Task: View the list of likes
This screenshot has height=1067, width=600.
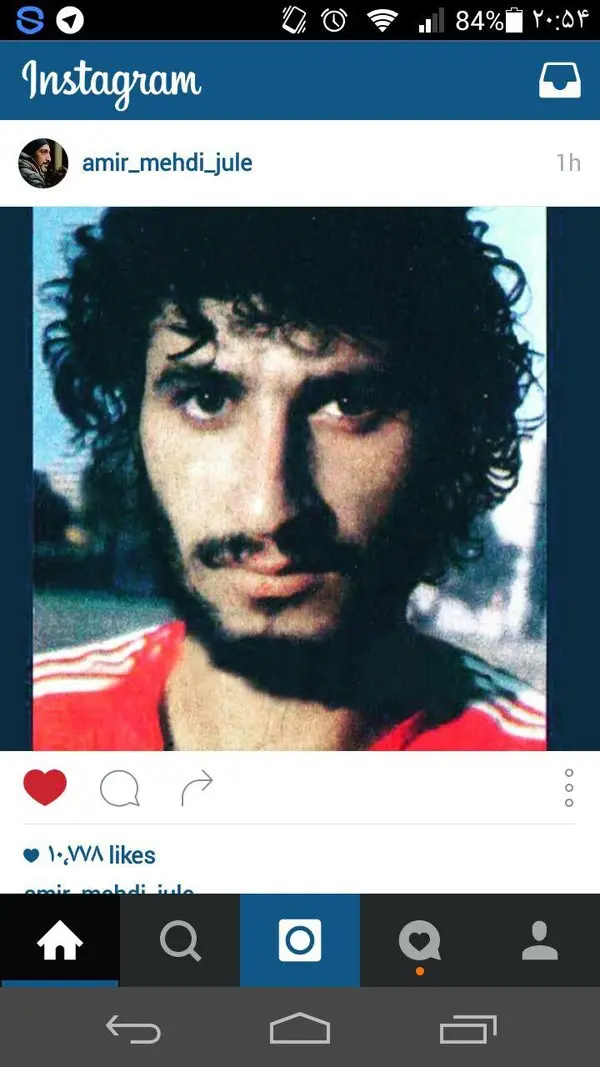Action: click(x=90, y=855)
